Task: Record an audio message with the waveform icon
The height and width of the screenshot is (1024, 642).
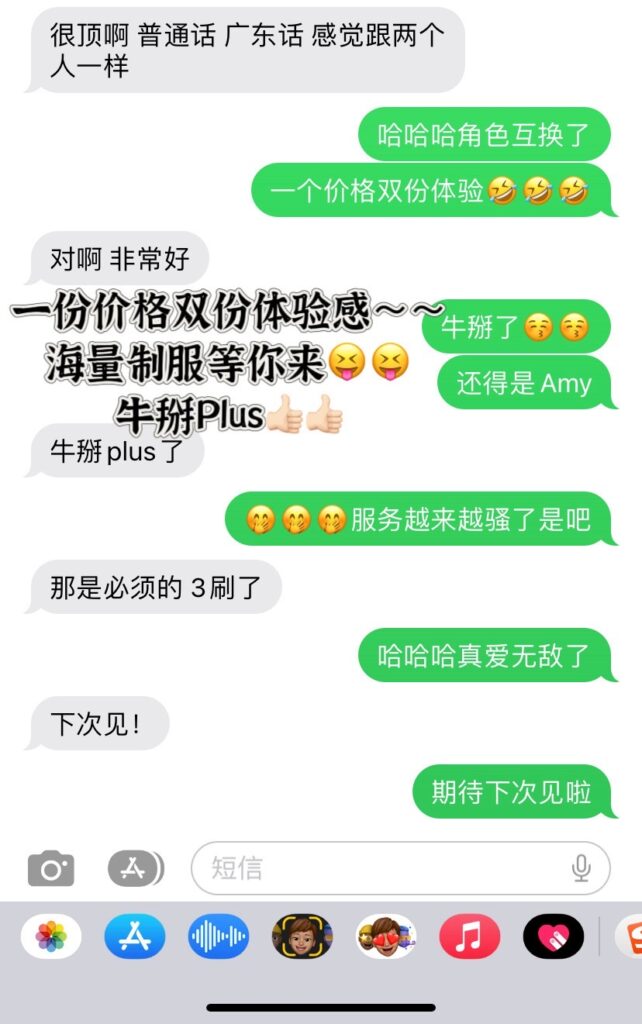Action: click(219, 937)
